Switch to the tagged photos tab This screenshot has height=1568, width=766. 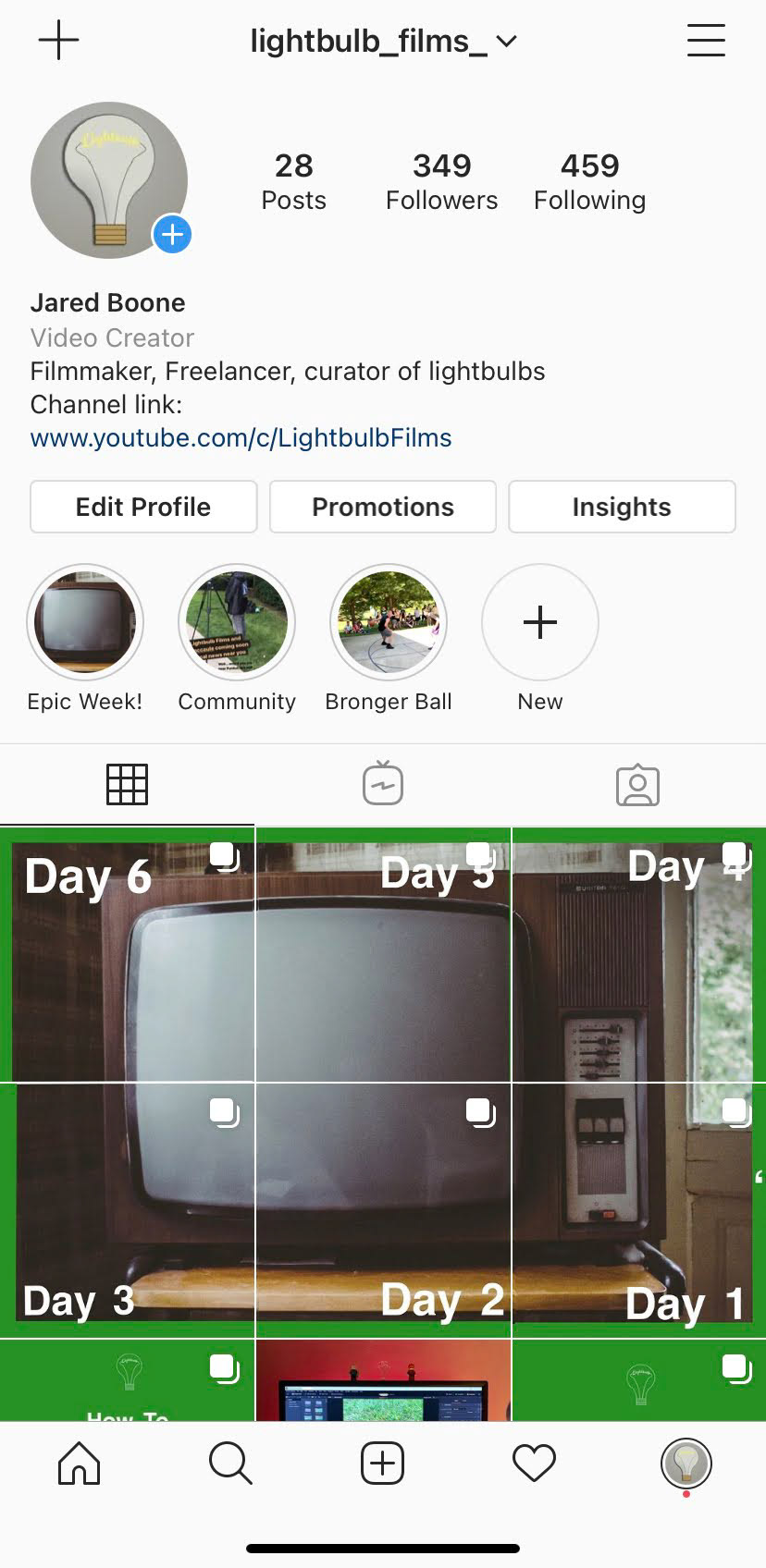tap(637, 786)
